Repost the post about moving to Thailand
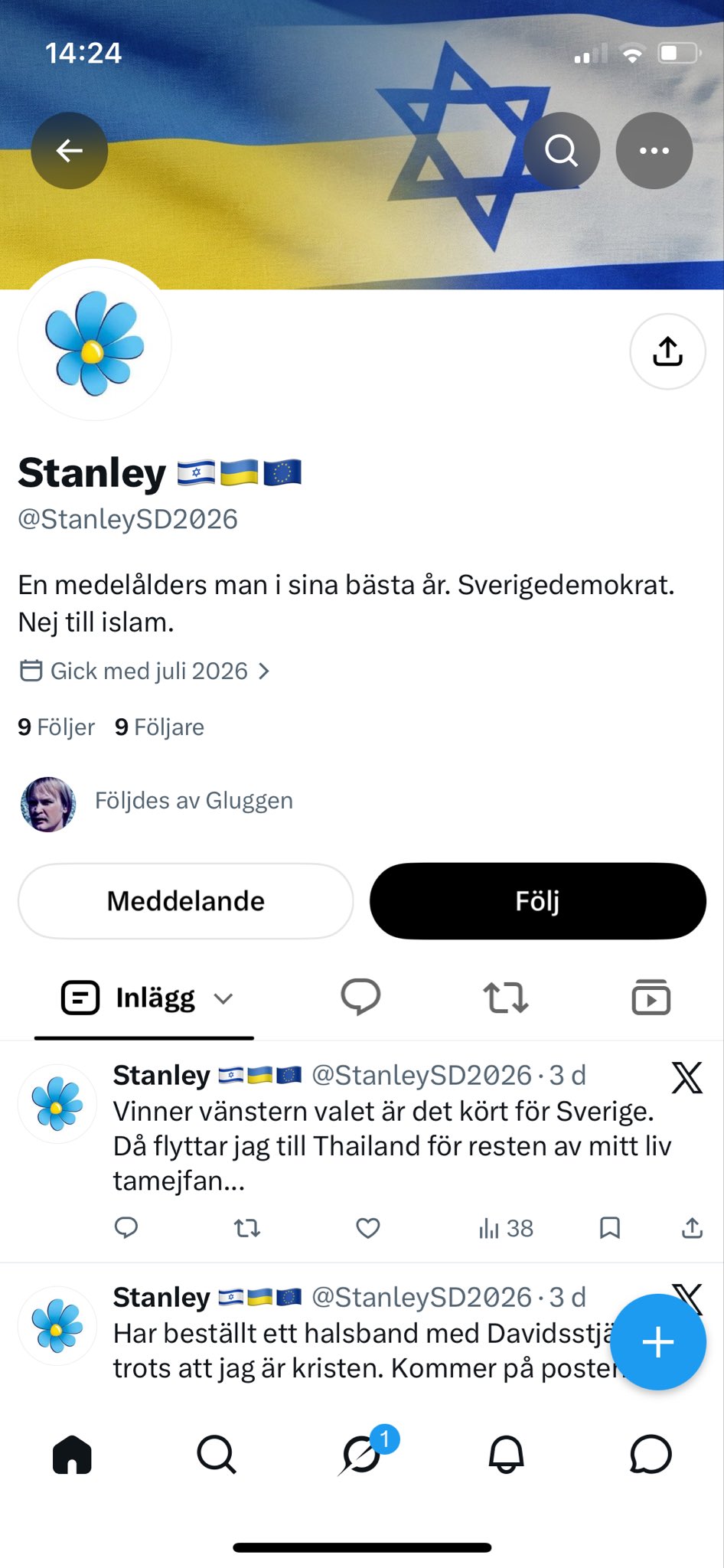The width and height of the screenshot is (724, 1568). coord(247,1228)
